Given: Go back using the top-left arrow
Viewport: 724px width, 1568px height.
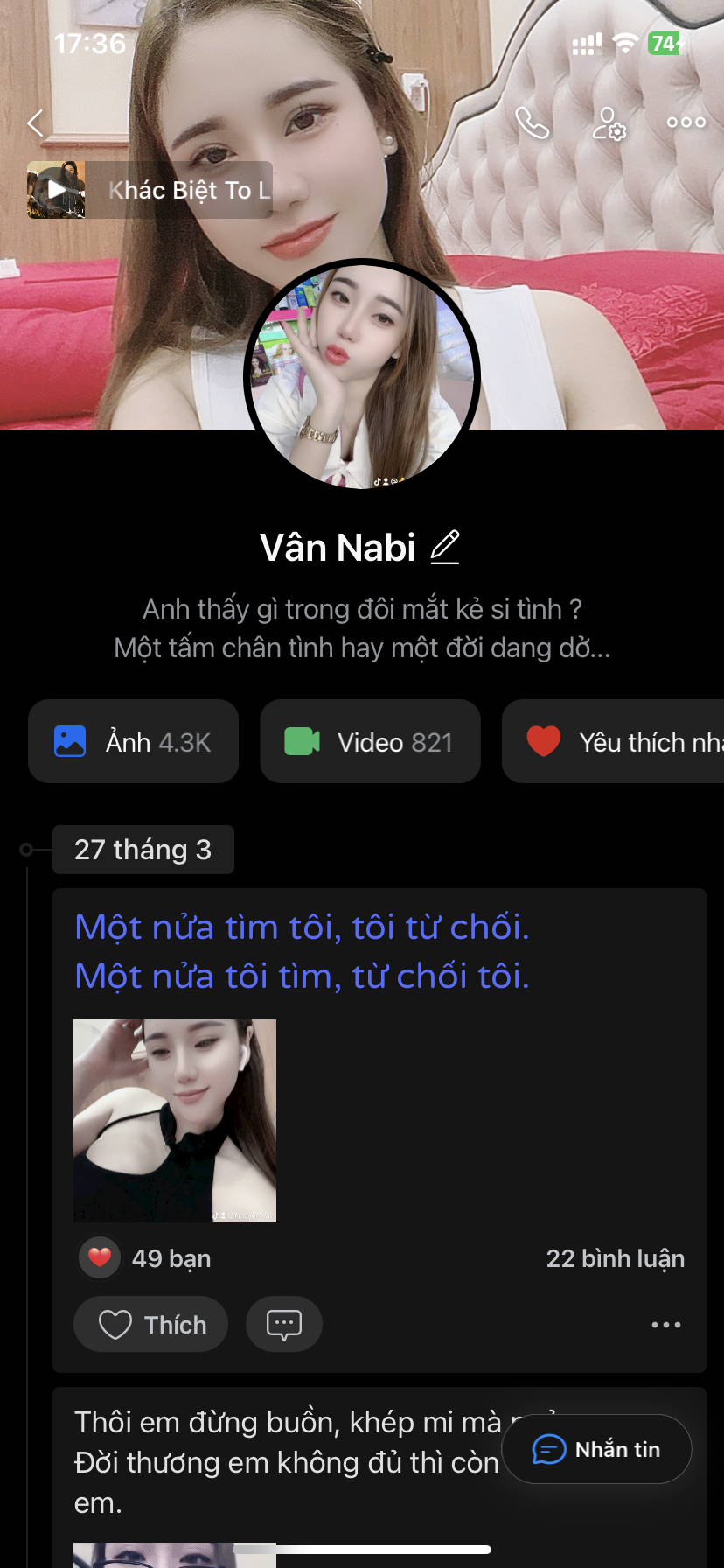Looking at the screenshot, I should click(36, 123).
